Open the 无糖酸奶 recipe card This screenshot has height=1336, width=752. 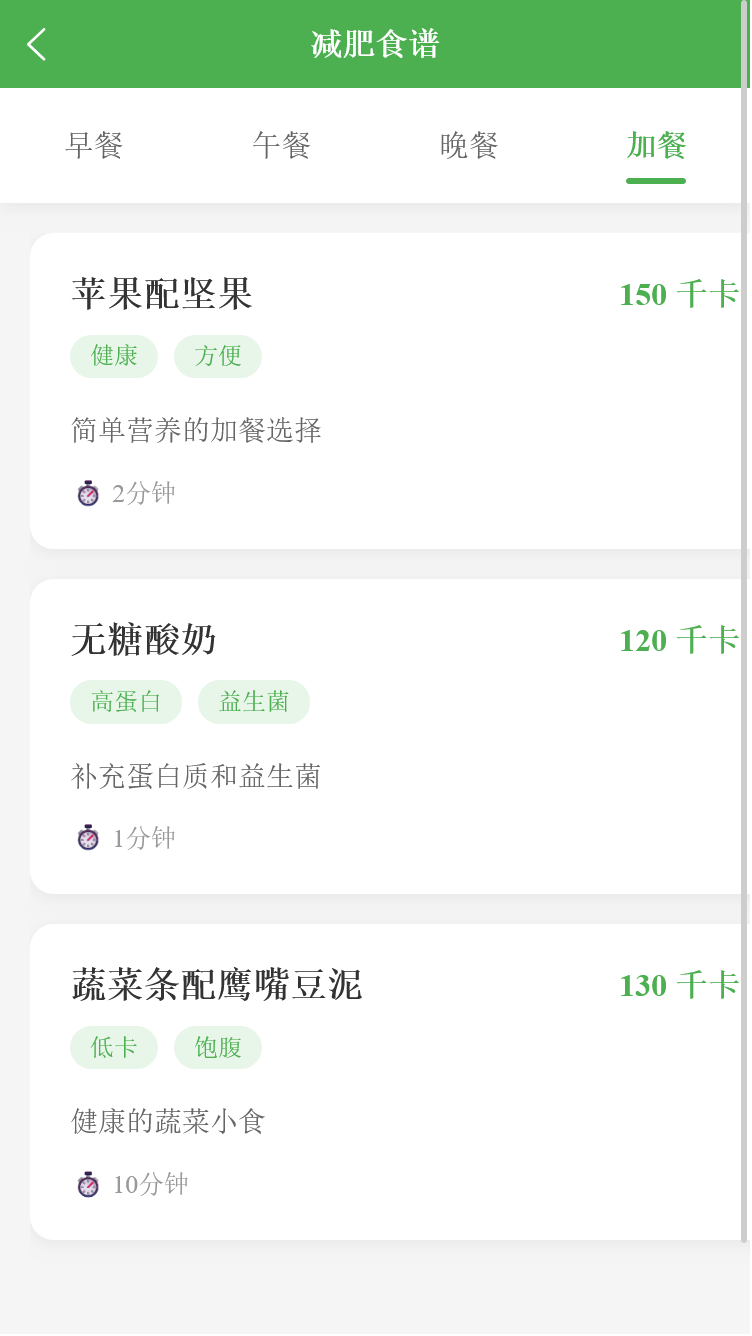coord(376,736)
